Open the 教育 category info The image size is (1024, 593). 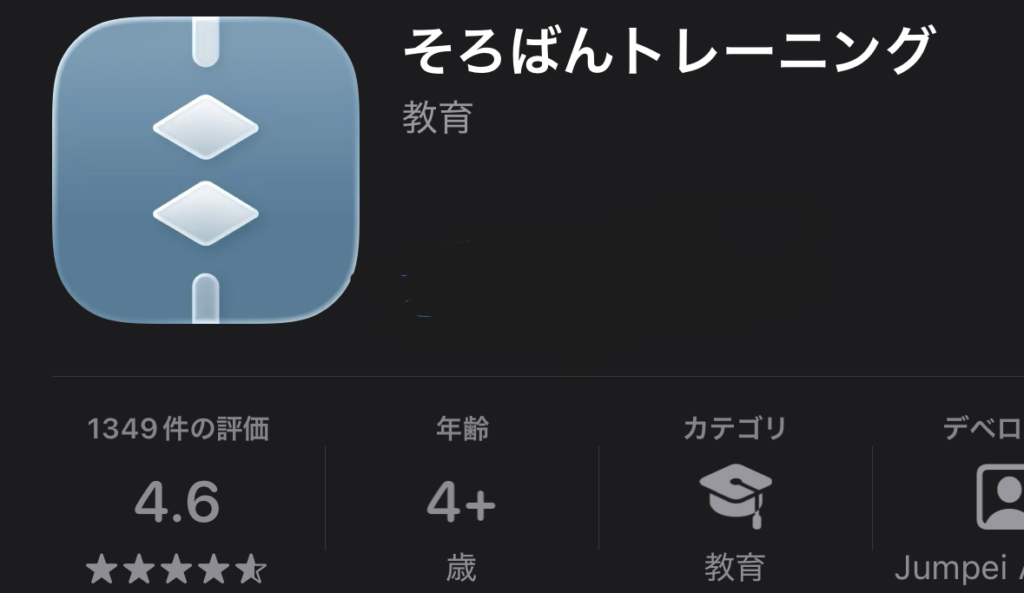735,500
